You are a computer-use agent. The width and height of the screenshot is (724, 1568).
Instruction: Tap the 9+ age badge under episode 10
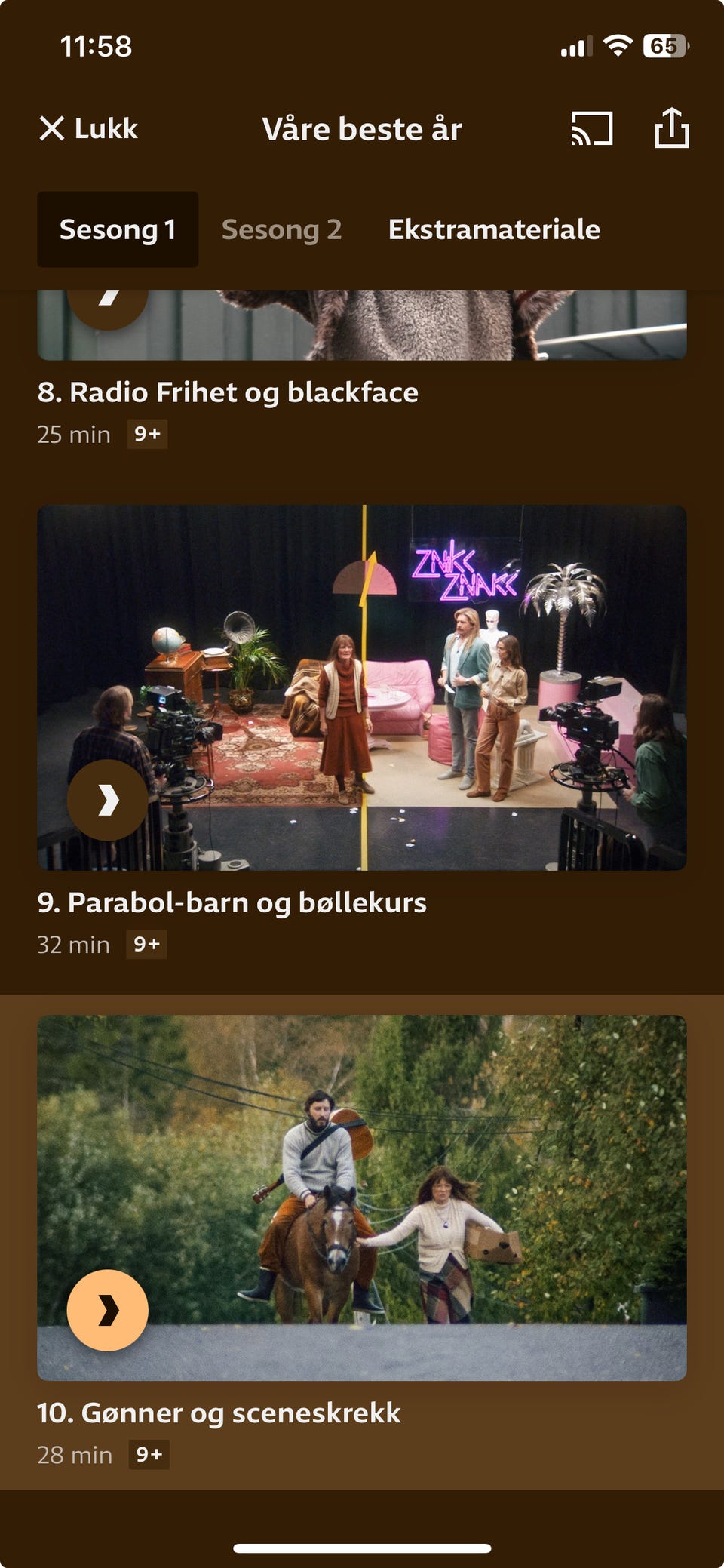[x=149, y=1456]
